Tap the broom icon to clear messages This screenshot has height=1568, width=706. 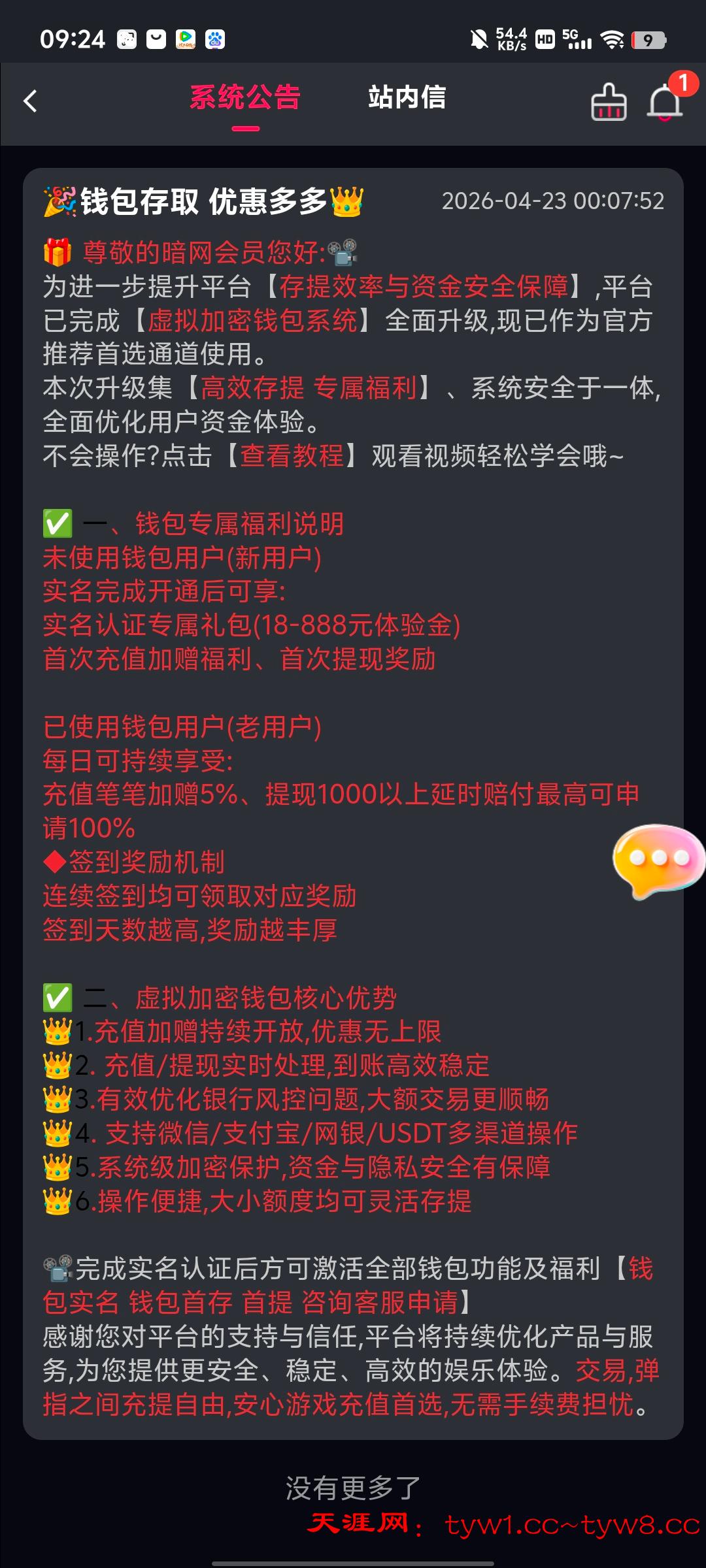click(x=609, y=103)
